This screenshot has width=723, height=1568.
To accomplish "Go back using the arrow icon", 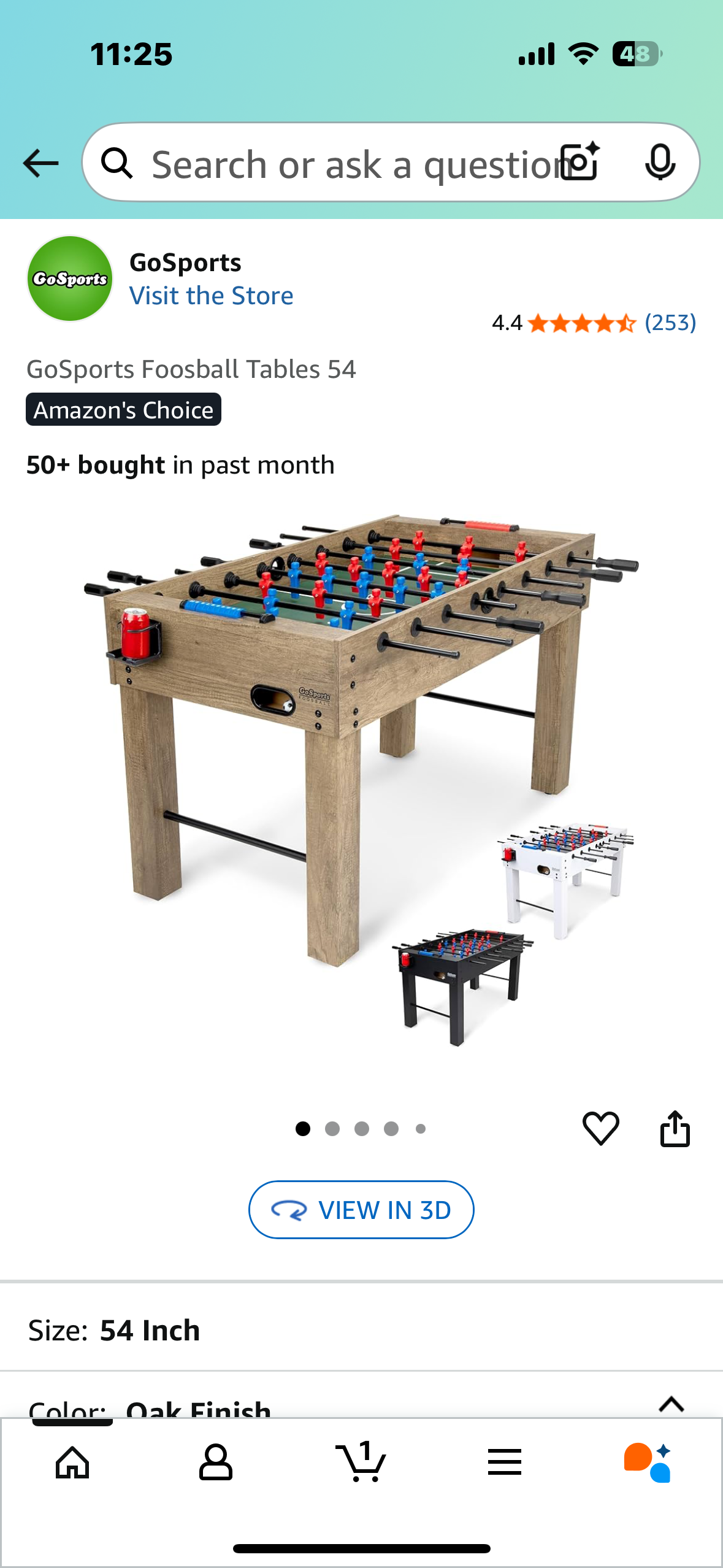I will coord(40,163).
